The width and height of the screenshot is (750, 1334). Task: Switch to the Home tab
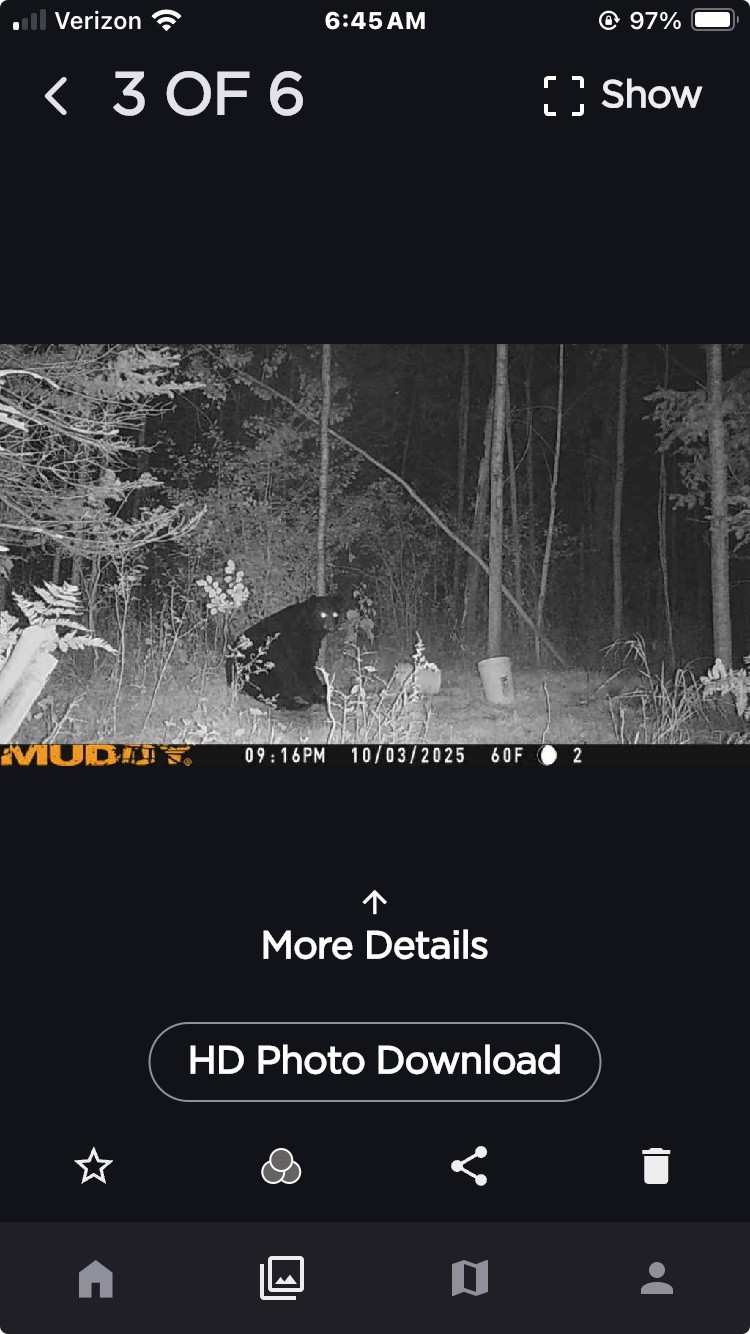coord(96,1278)
